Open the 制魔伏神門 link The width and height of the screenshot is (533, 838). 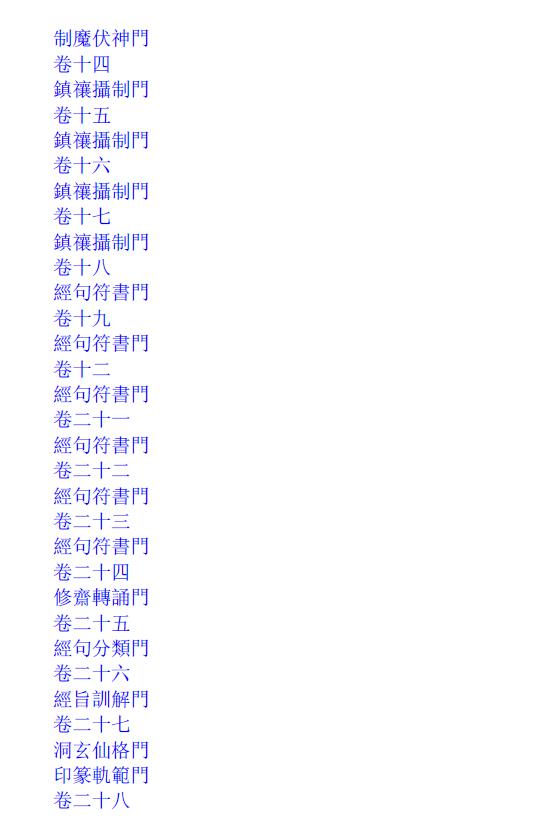[101, 38]
